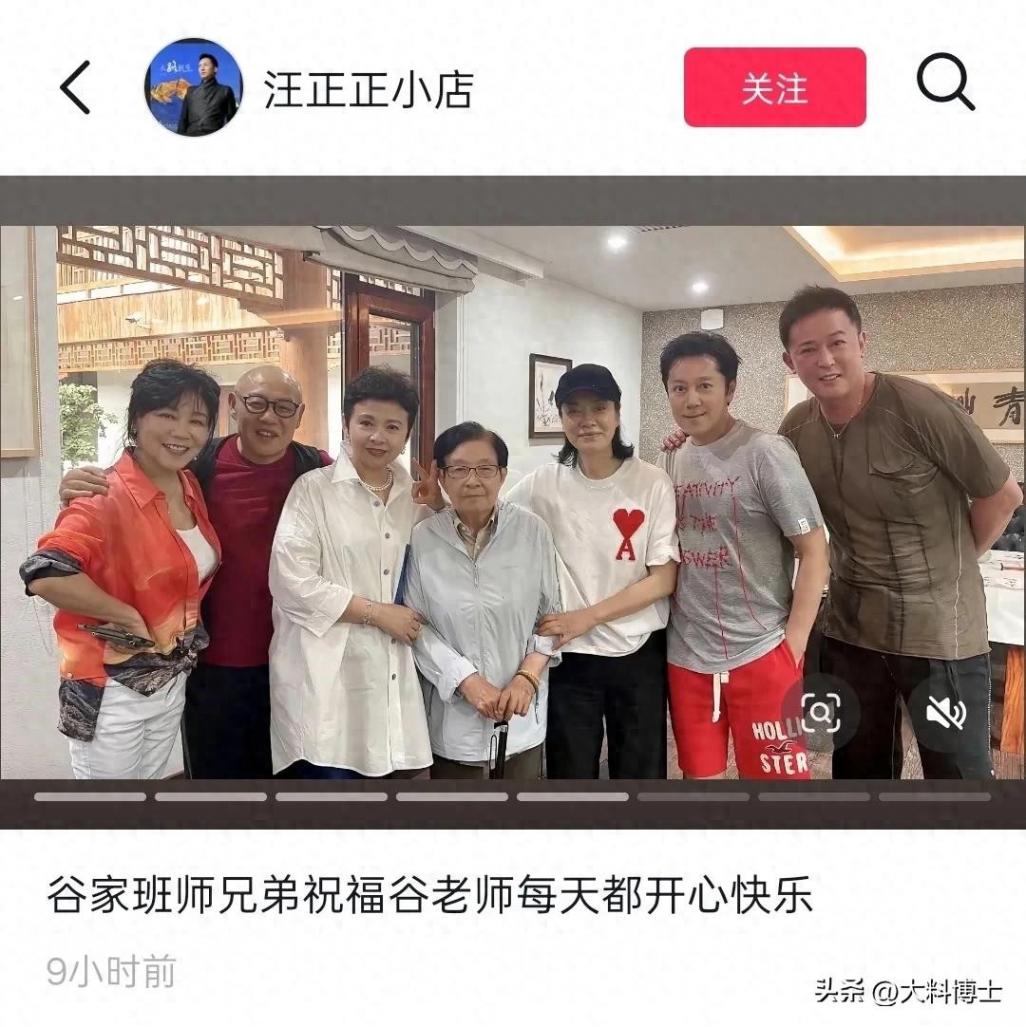The image size is (1026, 1027).
Task: Tap the image scan icon on the photo
Action: pyautogui.click(x=820, y=713)
